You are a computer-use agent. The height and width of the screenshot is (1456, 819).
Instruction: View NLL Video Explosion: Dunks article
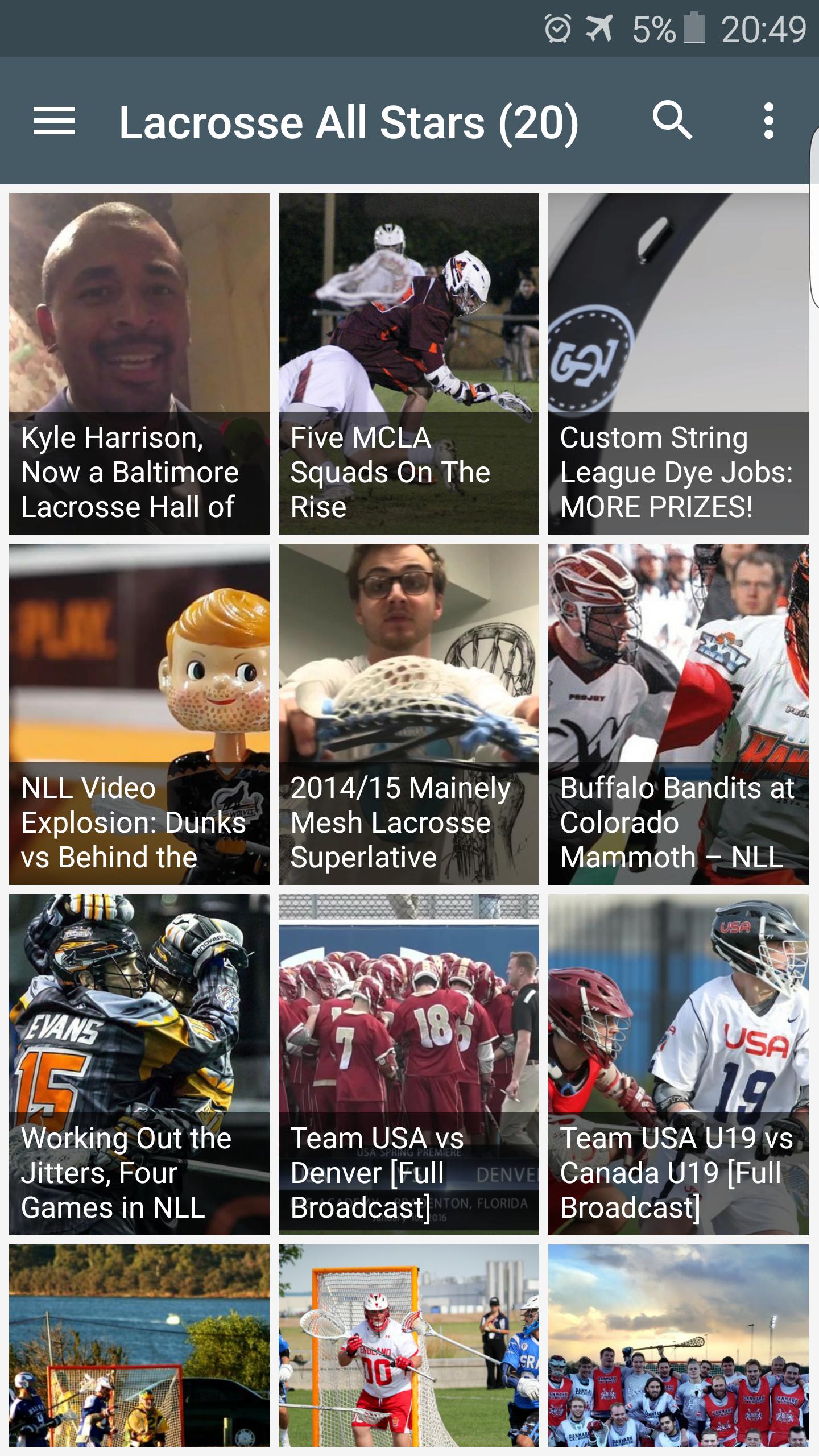pos(139,714)
